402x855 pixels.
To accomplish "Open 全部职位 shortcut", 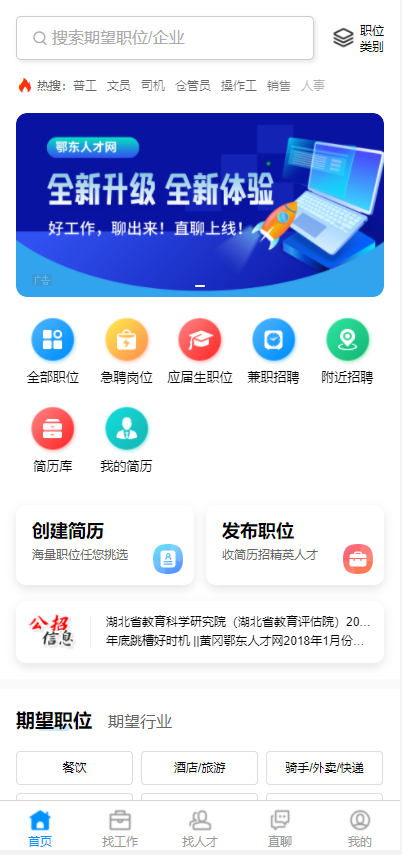I will (53, 352).
